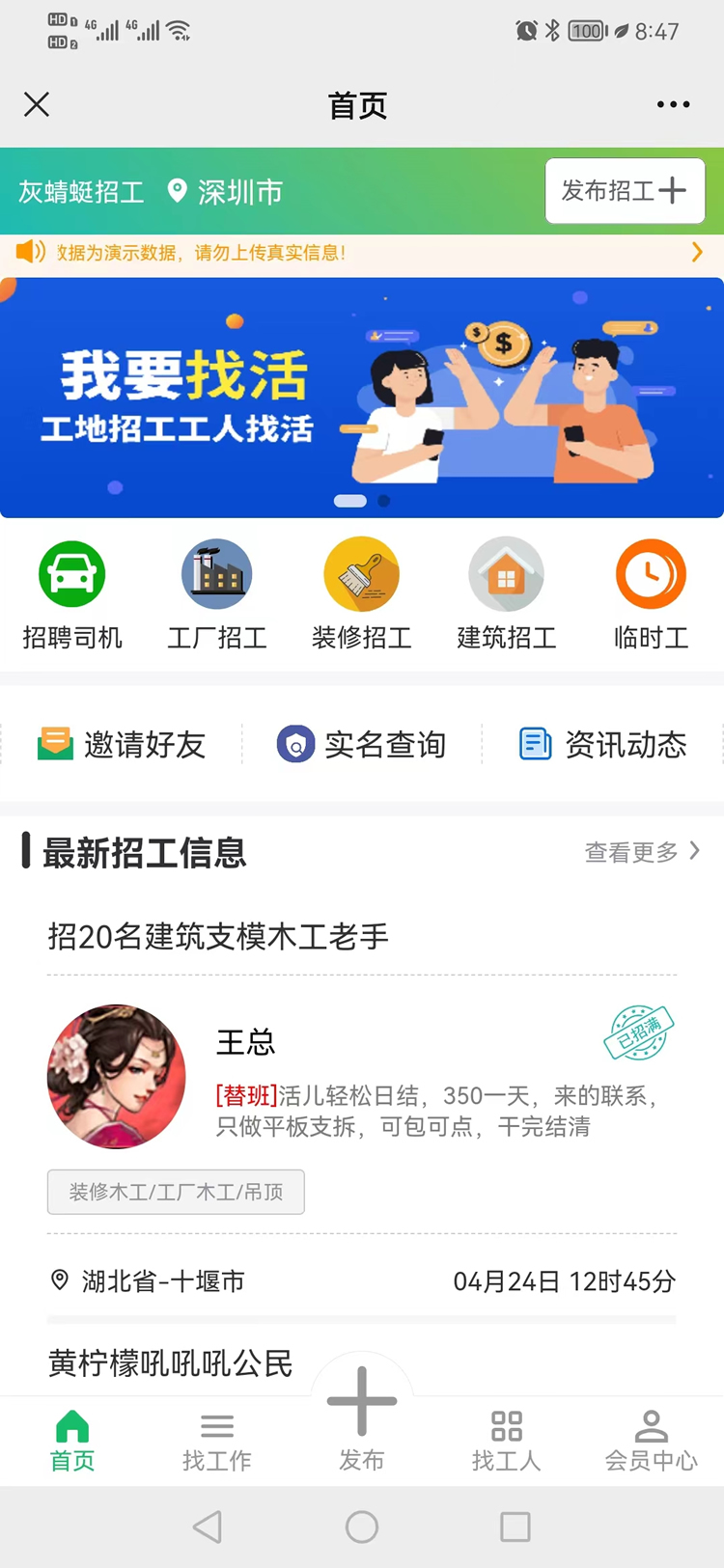View more via 查看更多

(641, 852)
